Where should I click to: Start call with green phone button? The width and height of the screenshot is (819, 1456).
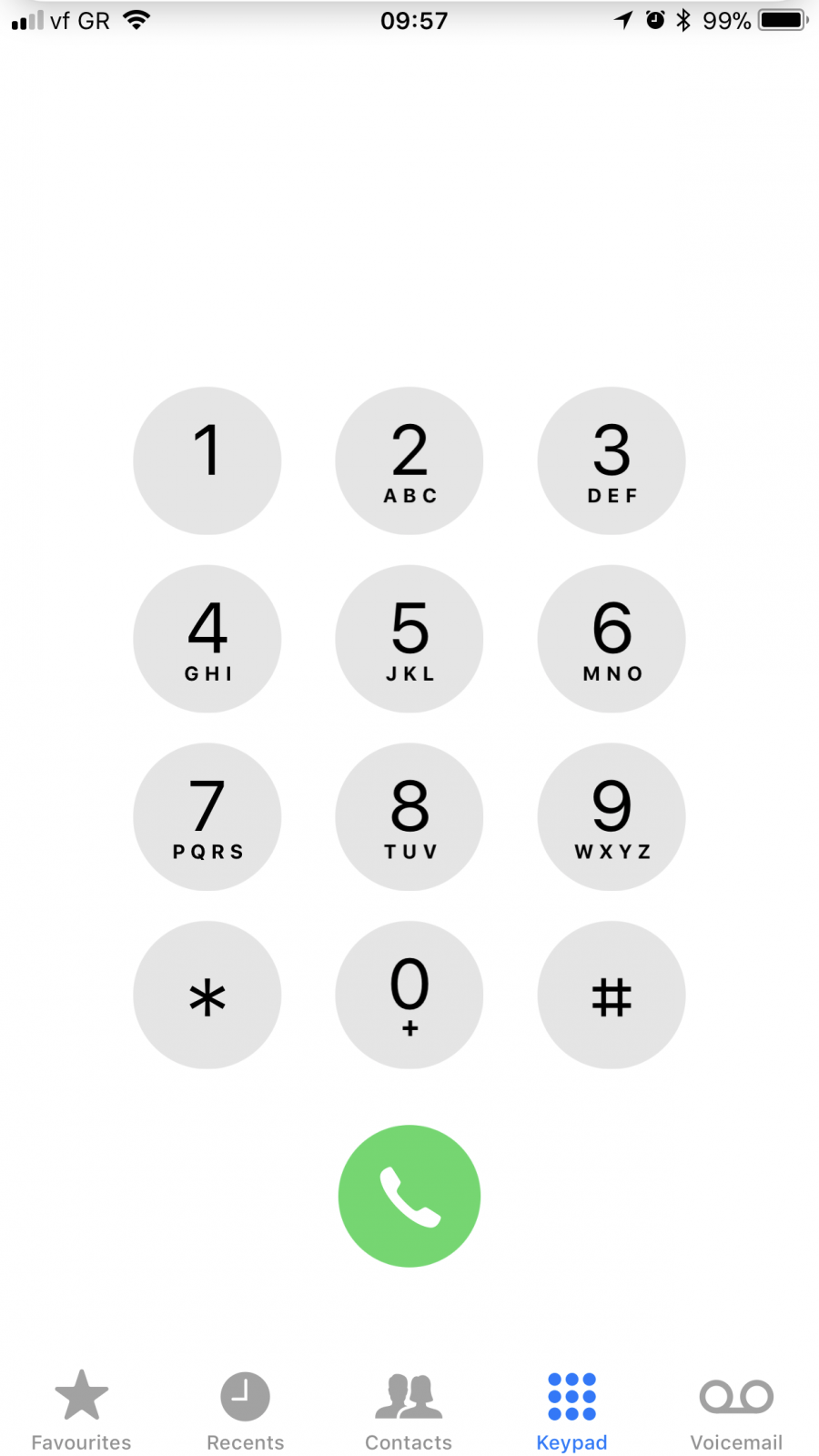pos(409,1196)
